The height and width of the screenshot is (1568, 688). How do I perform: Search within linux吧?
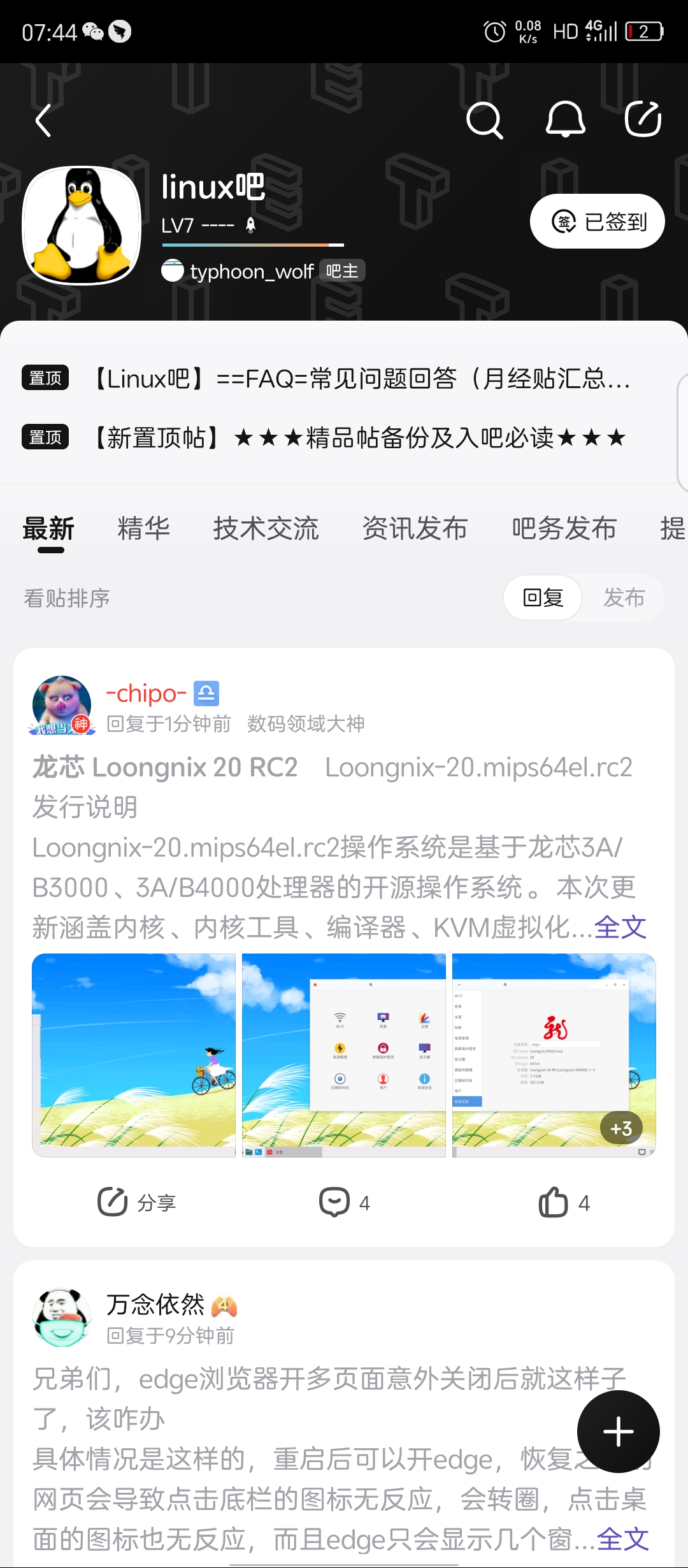[484, 120]
